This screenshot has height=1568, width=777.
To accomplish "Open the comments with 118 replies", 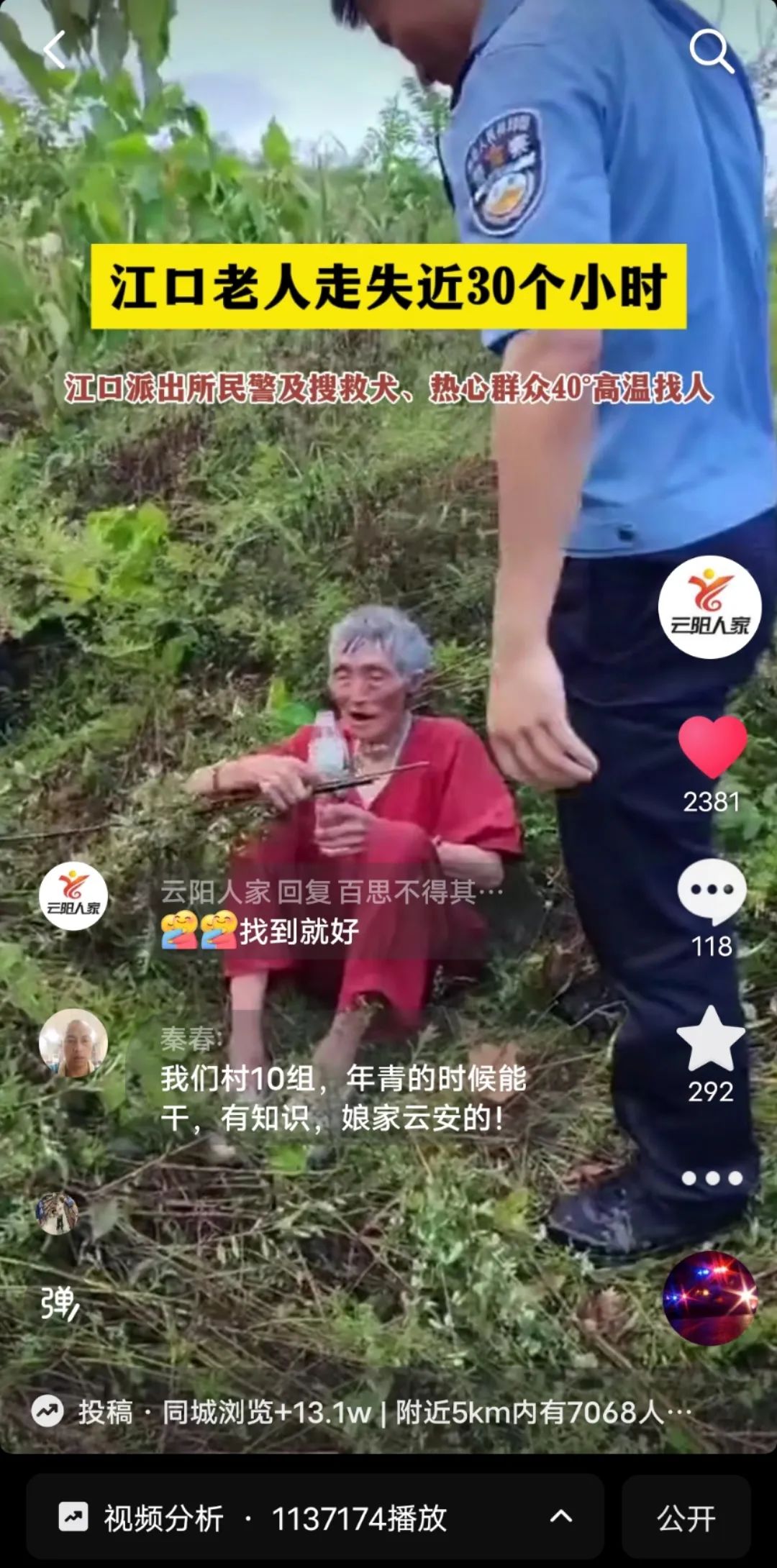I will pos(712,892).
